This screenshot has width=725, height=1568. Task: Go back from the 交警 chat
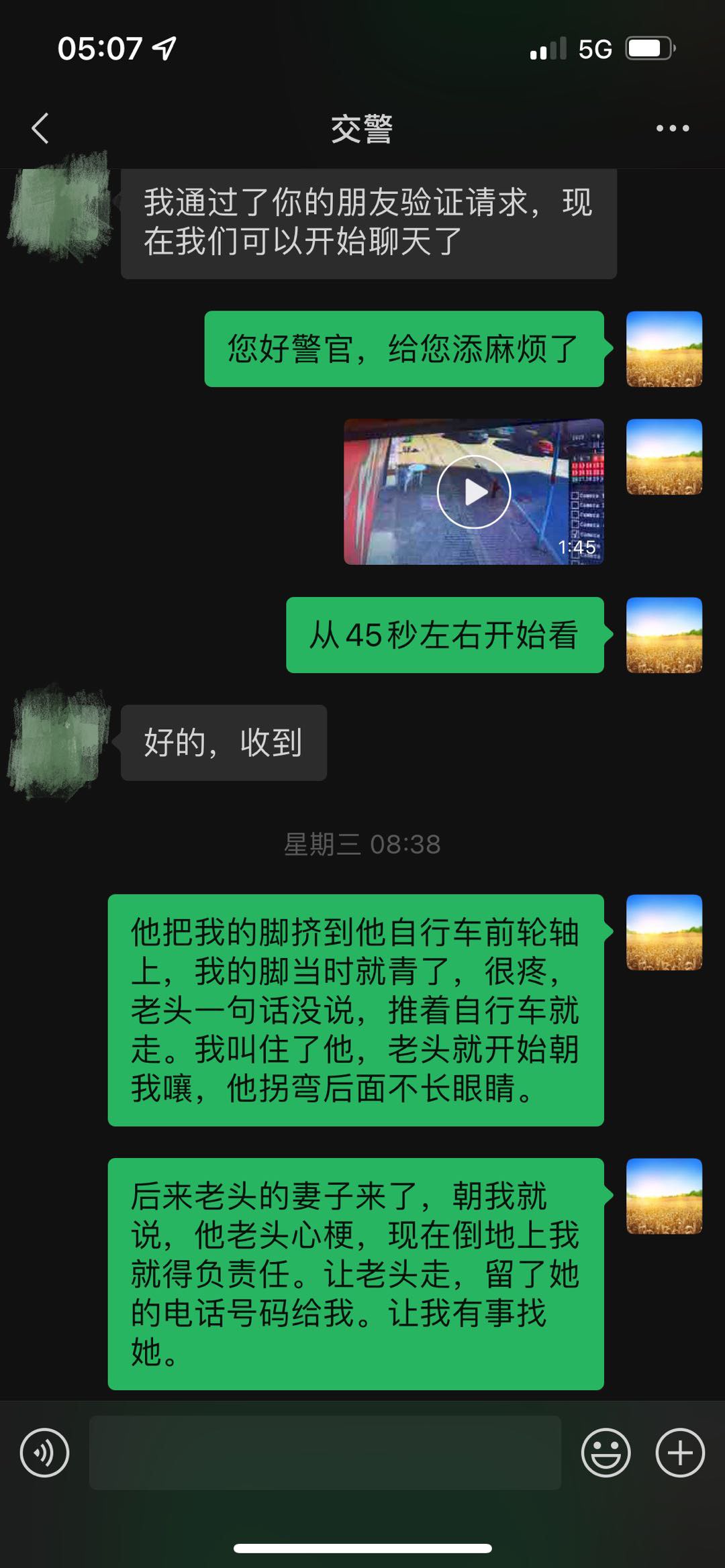tap(40, 128)
